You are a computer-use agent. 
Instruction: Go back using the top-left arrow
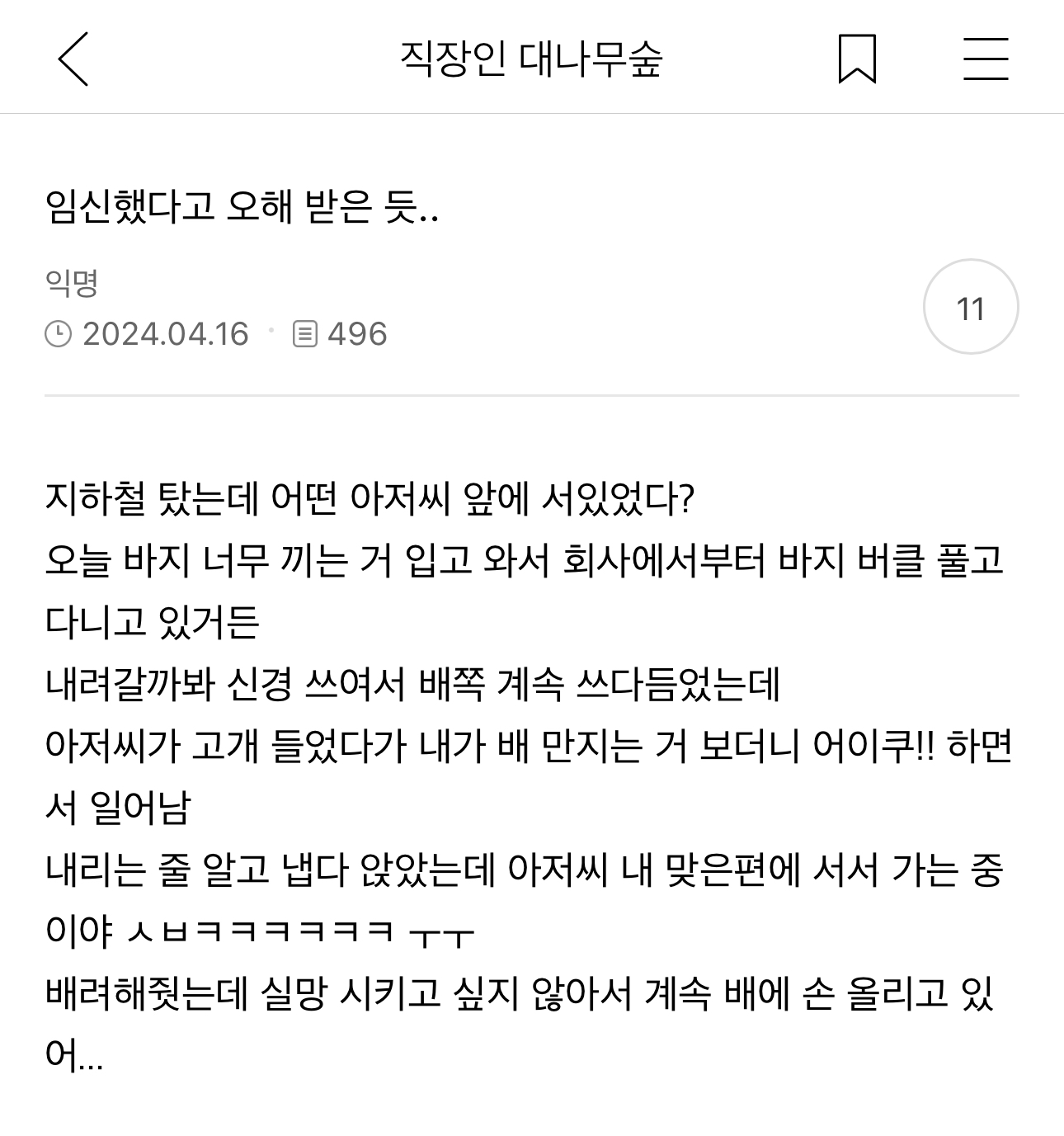(73, 59)
